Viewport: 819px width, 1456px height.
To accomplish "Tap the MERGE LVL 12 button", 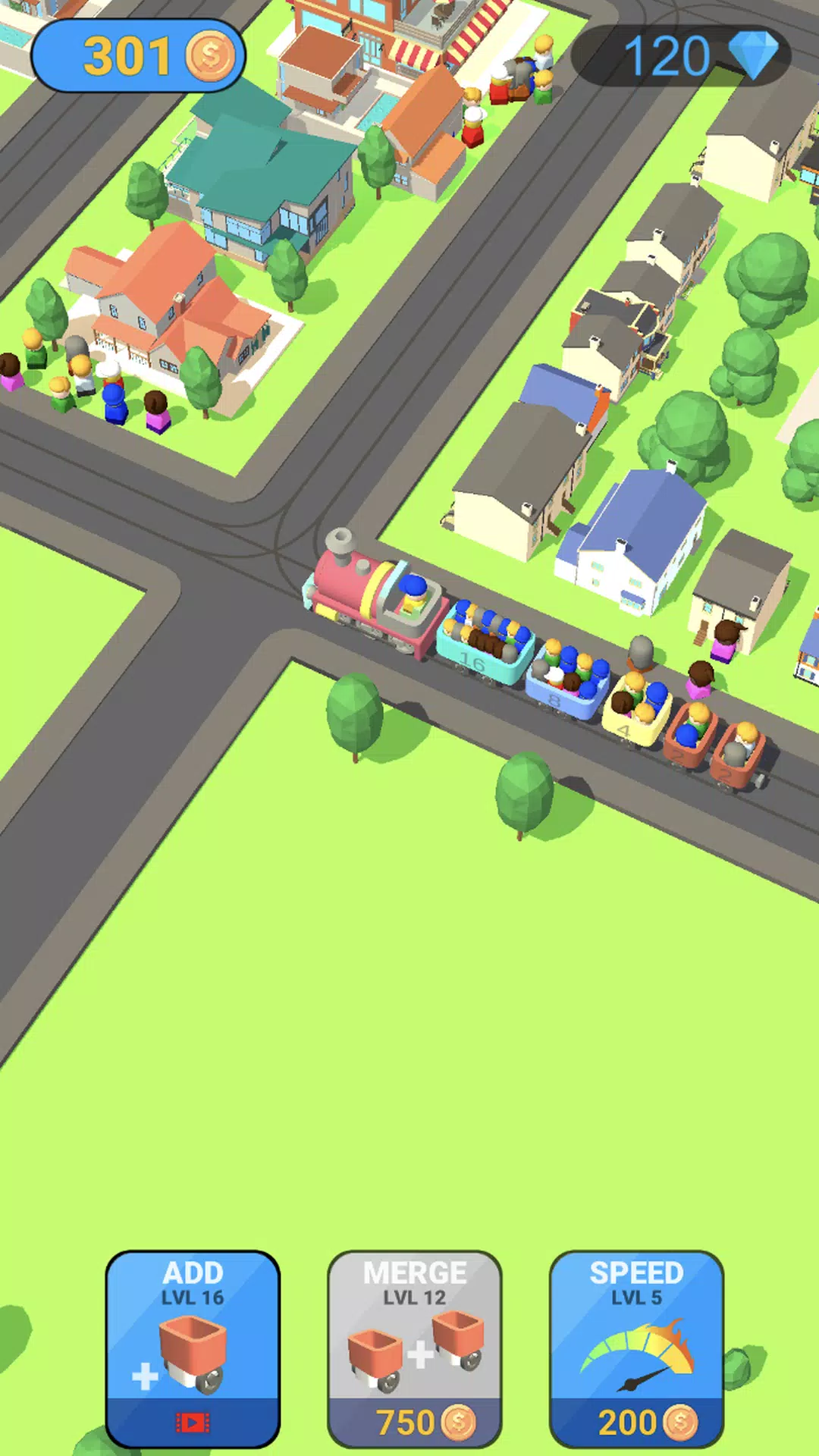I will 414,1348.
